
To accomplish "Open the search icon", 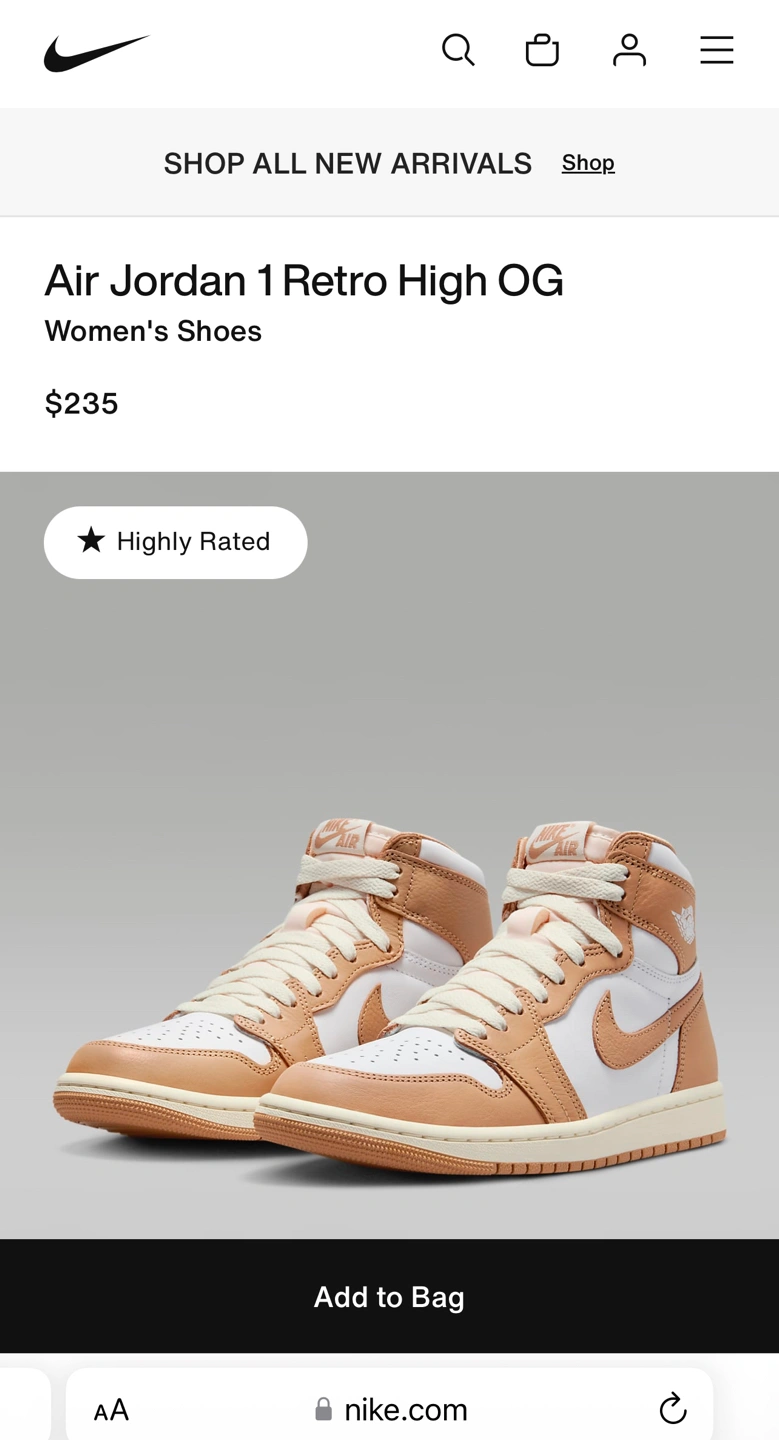I will pyautogui.click(x=458, y=50).
